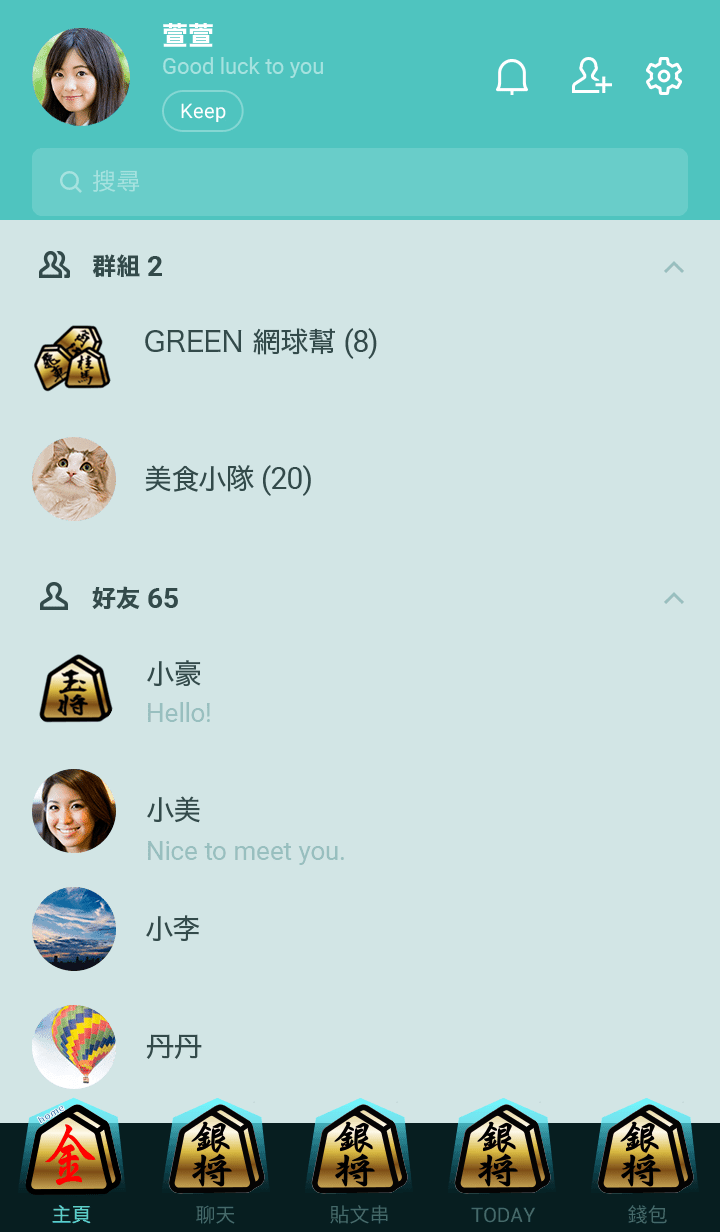Screen dimensions: 720x1232
Task: Collapse the 好友 65 section
Action: pos(674,598)
